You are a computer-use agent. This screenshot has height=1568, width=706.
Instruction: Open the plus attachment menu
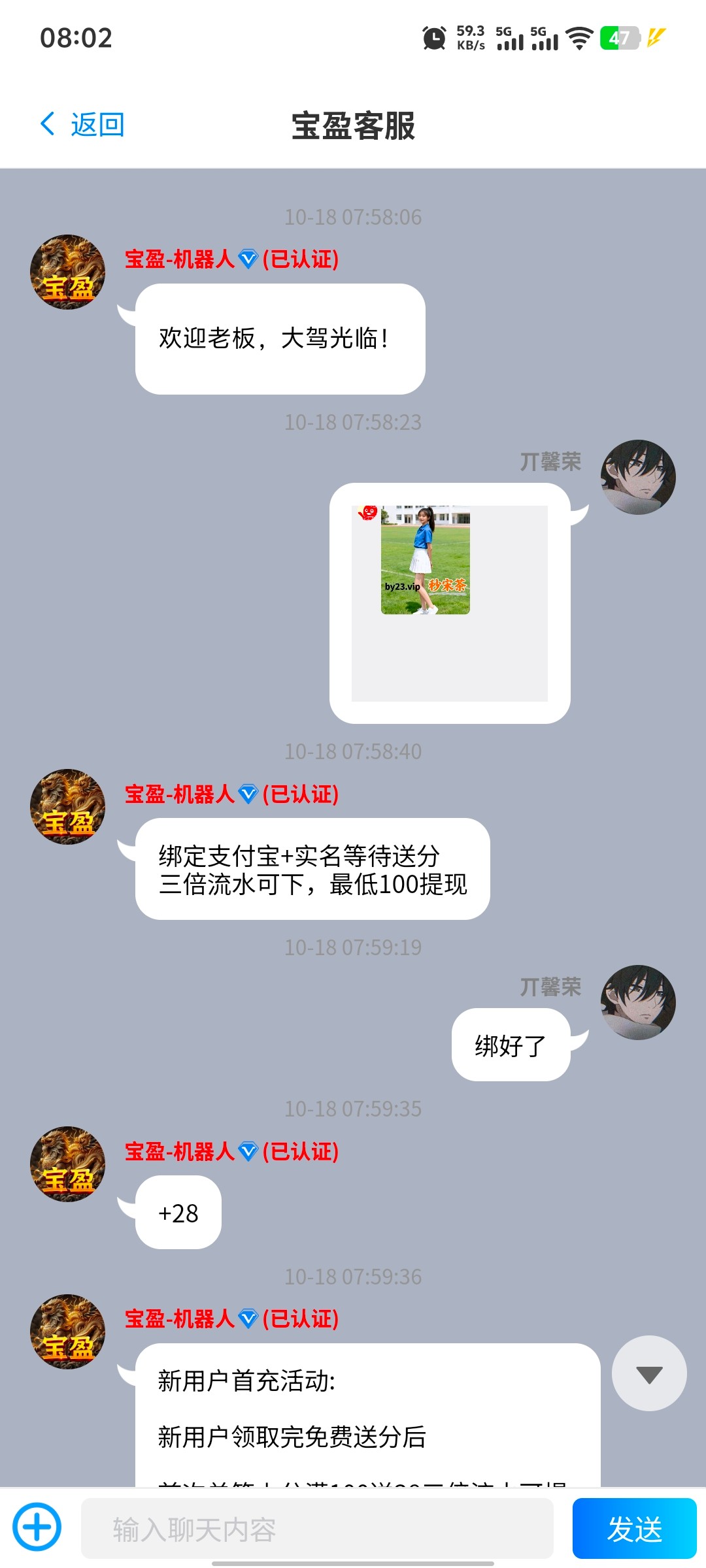click(37, 1527)
